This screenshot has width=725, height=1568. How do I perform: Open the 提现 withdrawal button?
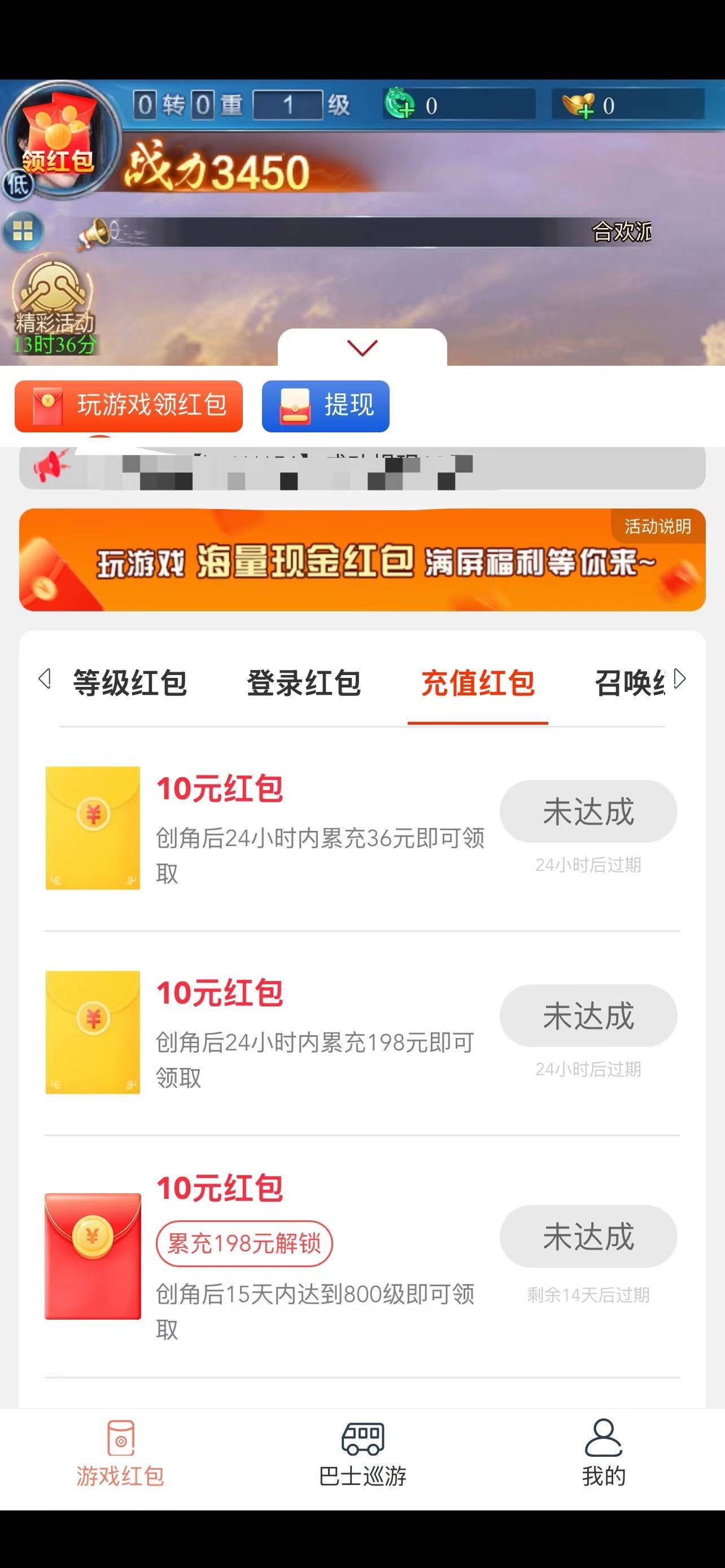click(x=326, y=406)
